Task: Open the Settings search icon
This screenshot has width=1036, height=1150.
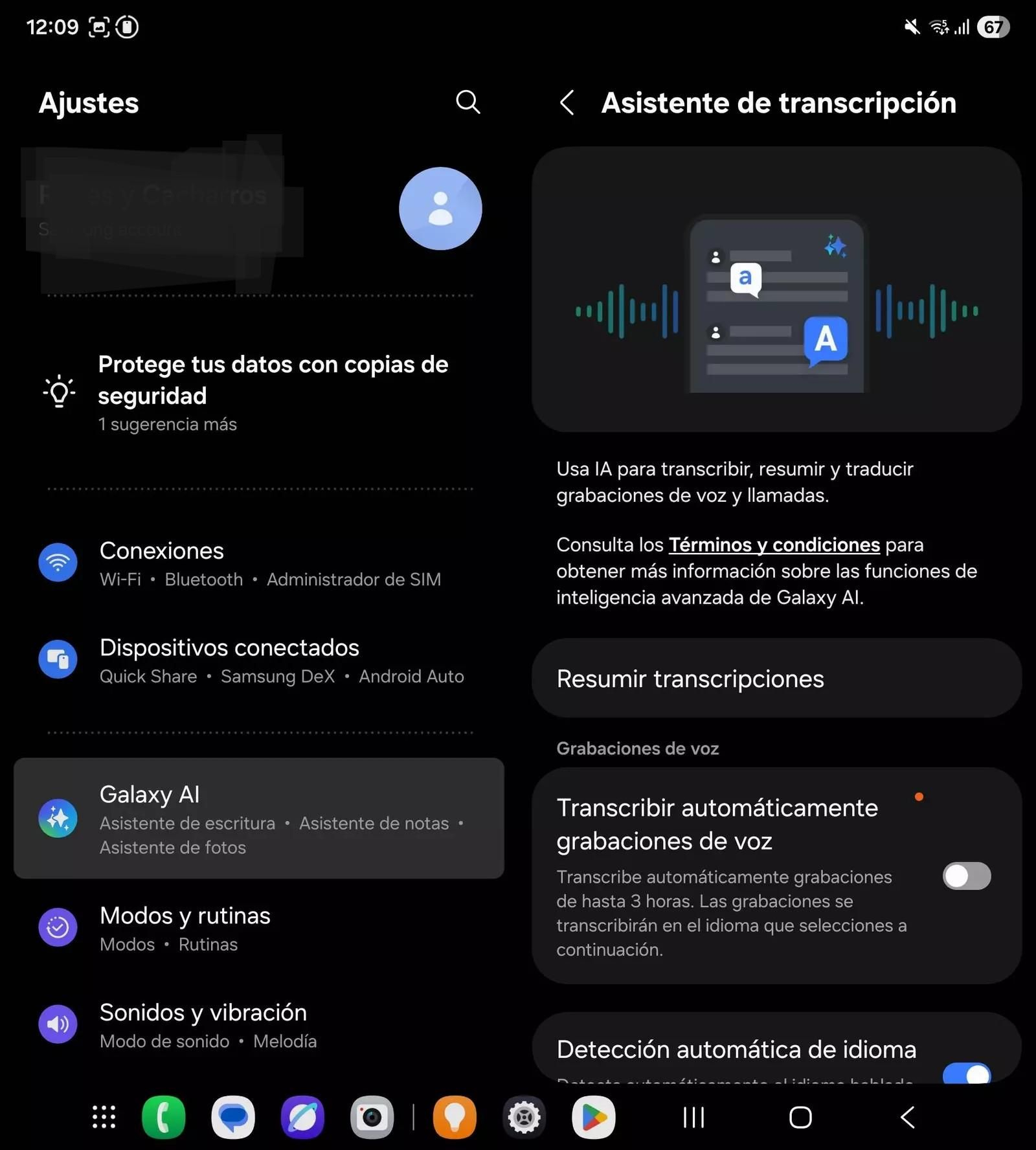Action: pyautogui.click(x=467, y=102)
